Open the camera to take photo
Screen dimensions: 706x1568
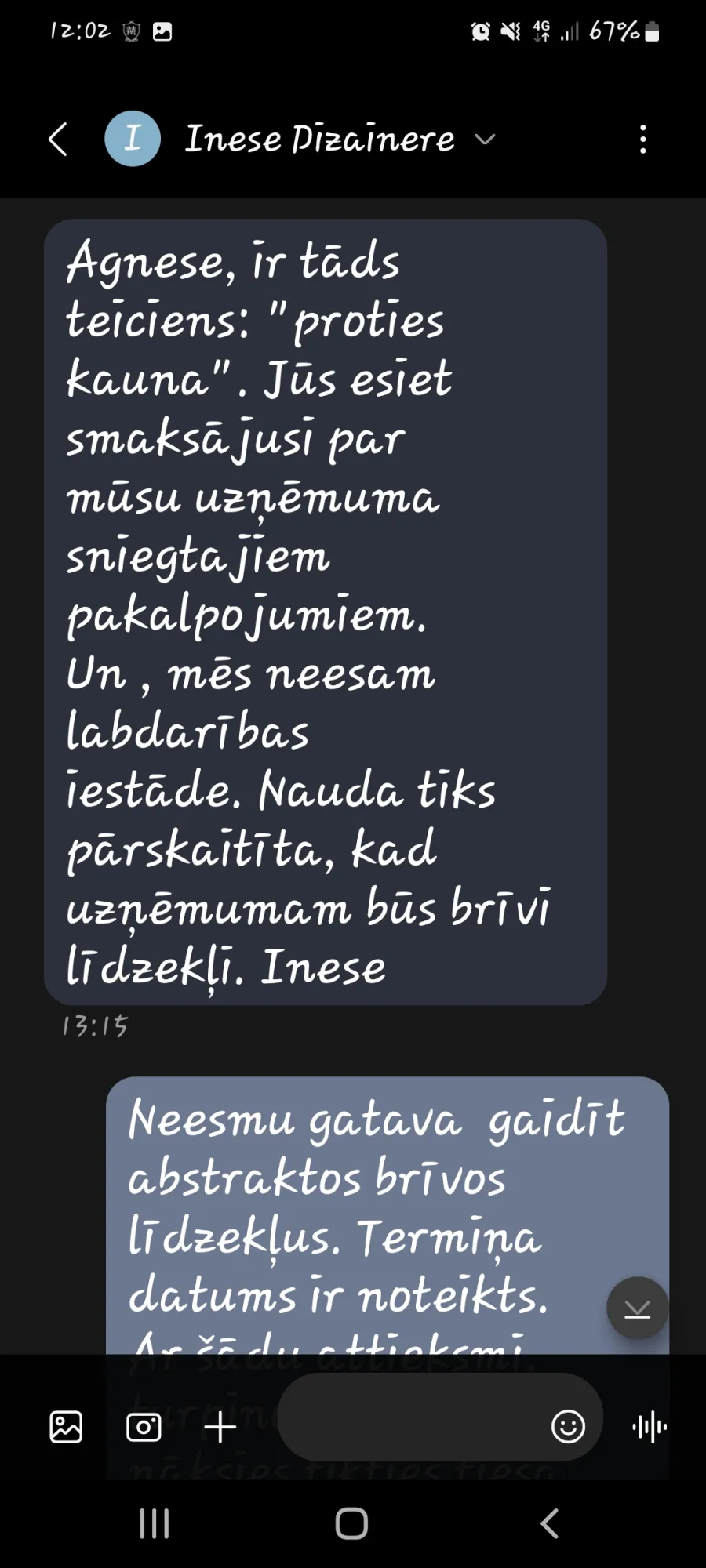[144, 1427]
